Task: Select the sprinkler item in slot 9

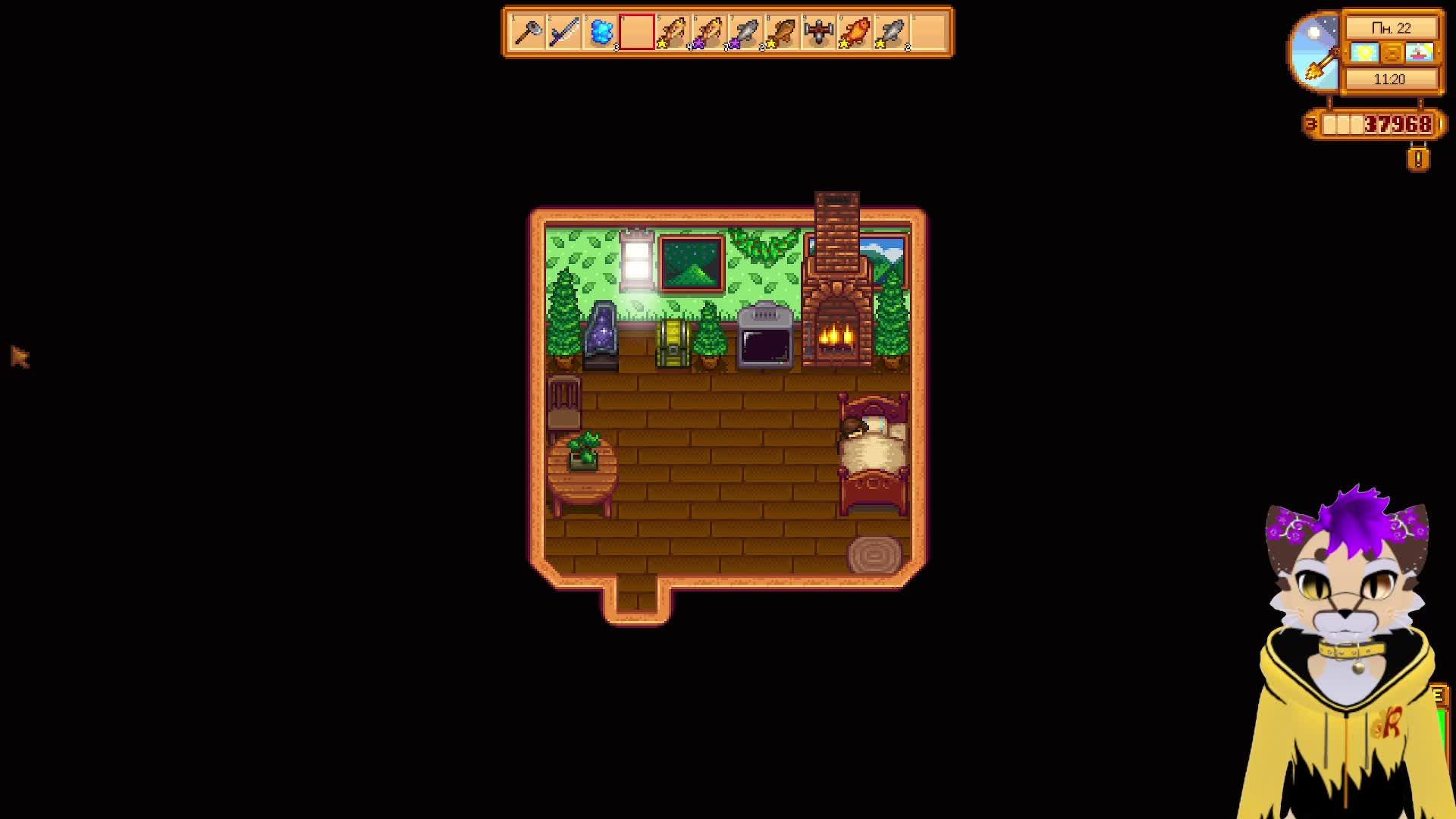Action: click(819, 33)
